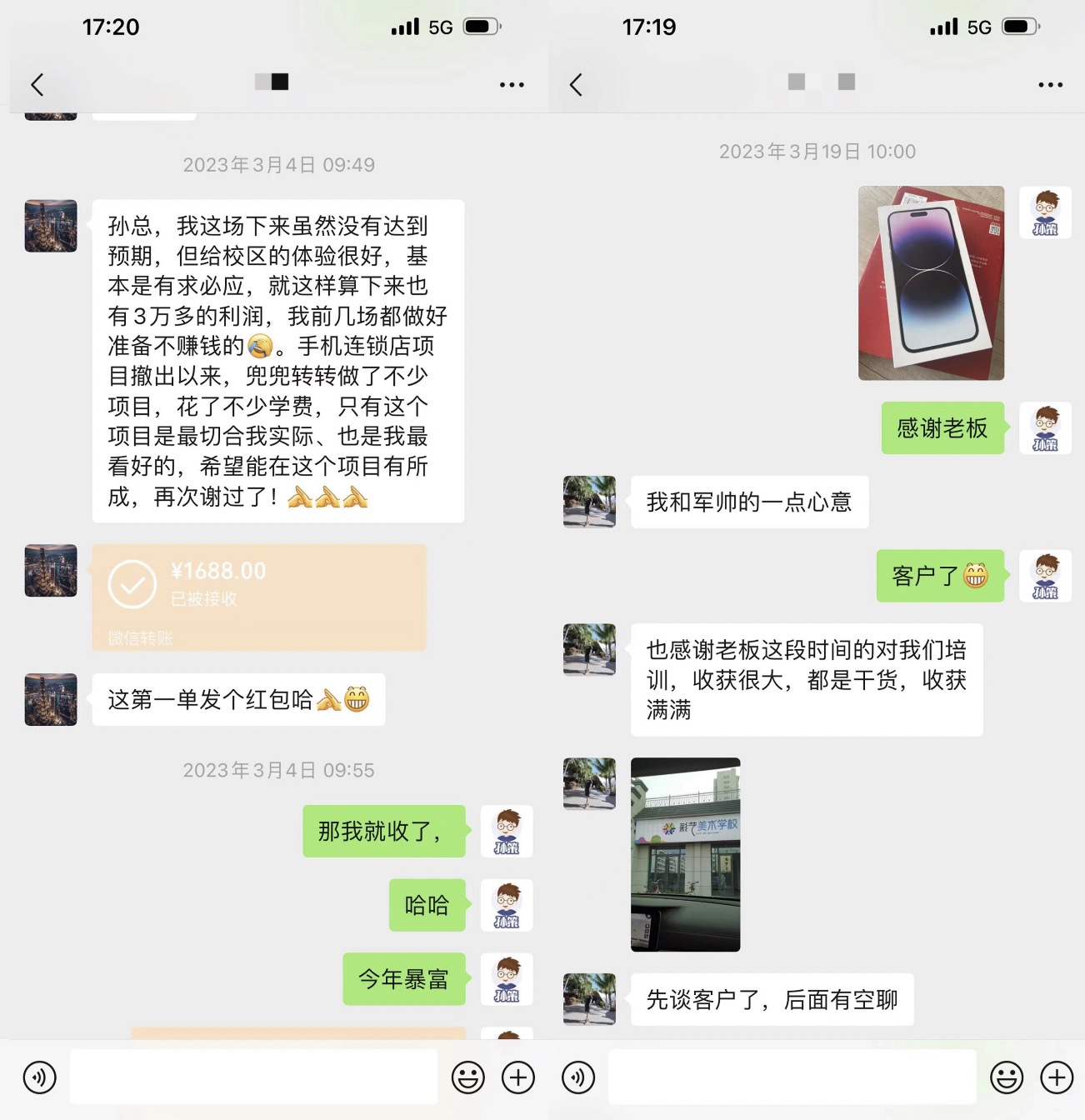Tap the message input field in the right chat

click(x=792, y=1077)
